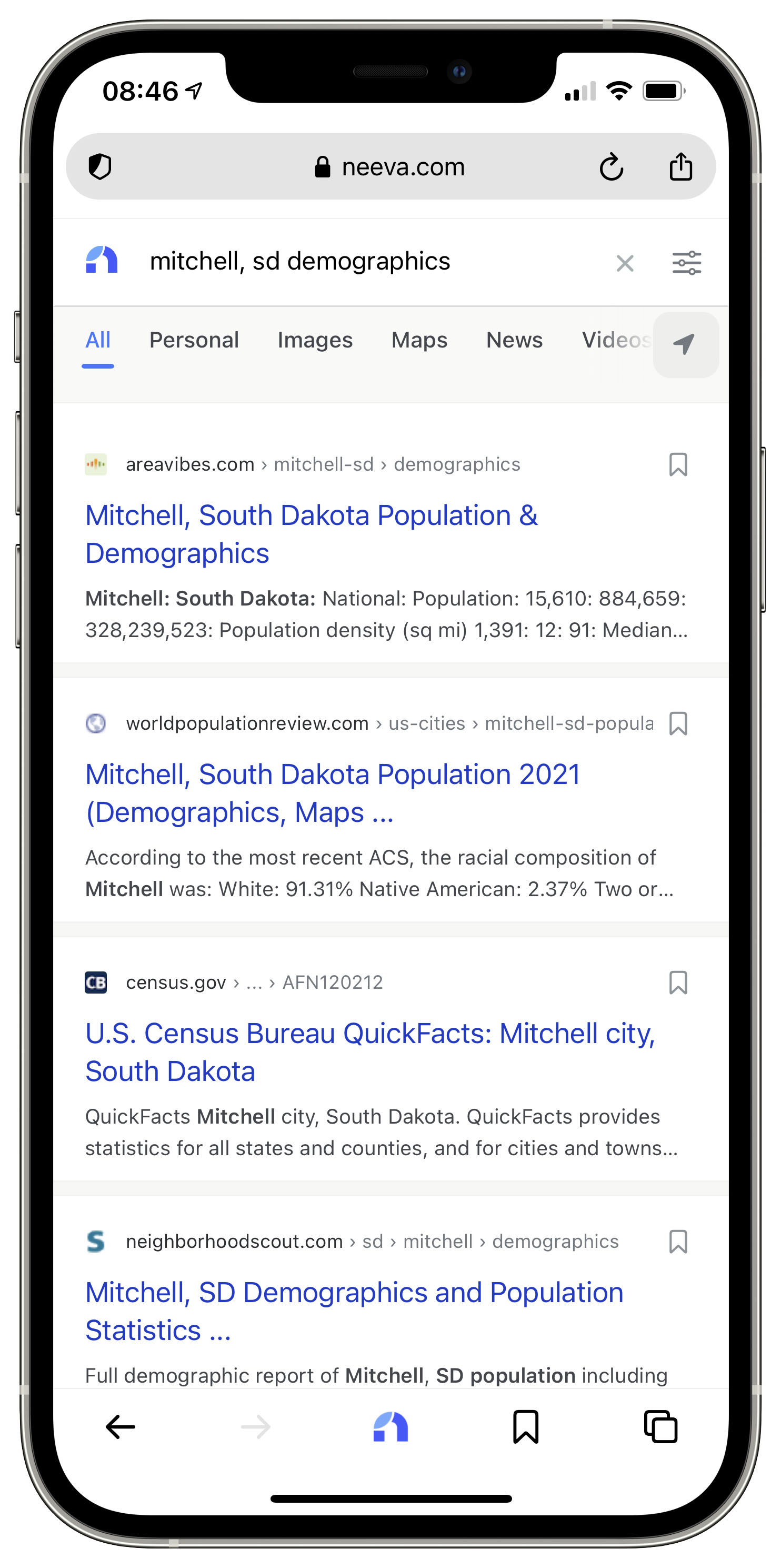Open search filter settings sliders
The width and height of the screenshot is (781, 1568).
[x=686, y=263]
